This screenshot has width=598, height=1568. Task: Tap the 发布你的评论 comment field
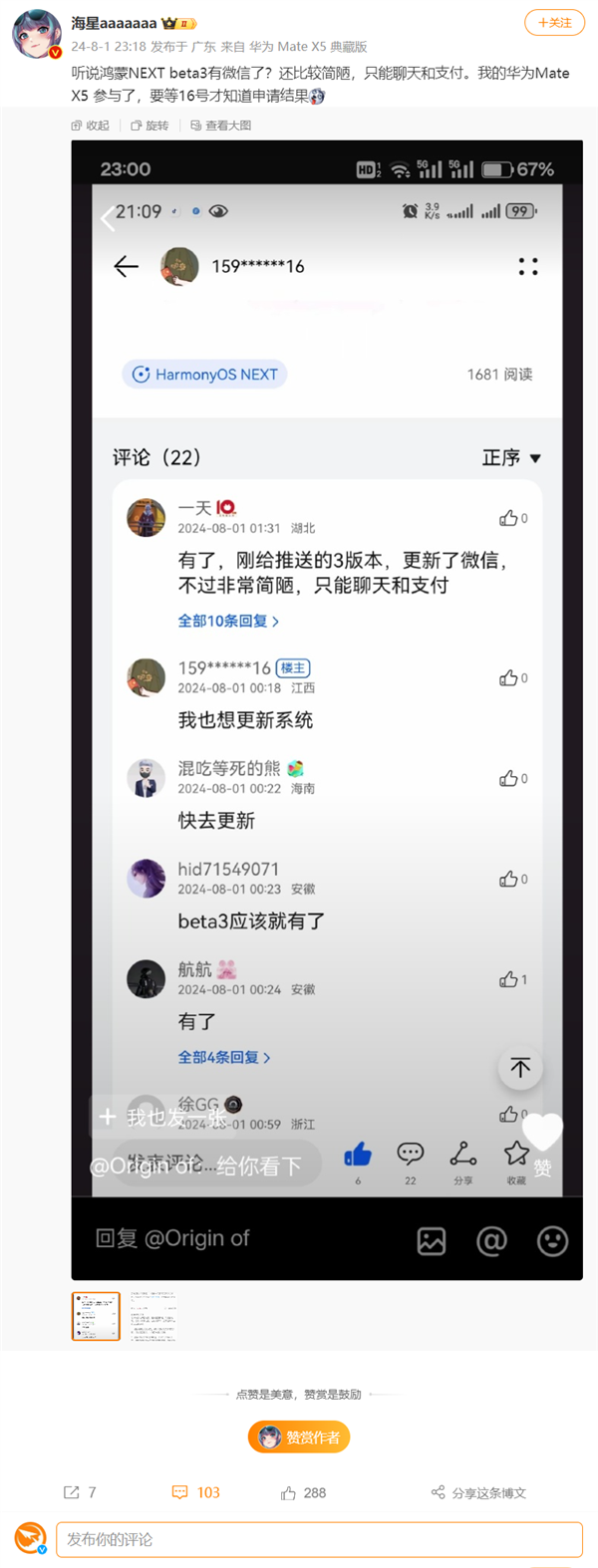(x=319, y=1539)
